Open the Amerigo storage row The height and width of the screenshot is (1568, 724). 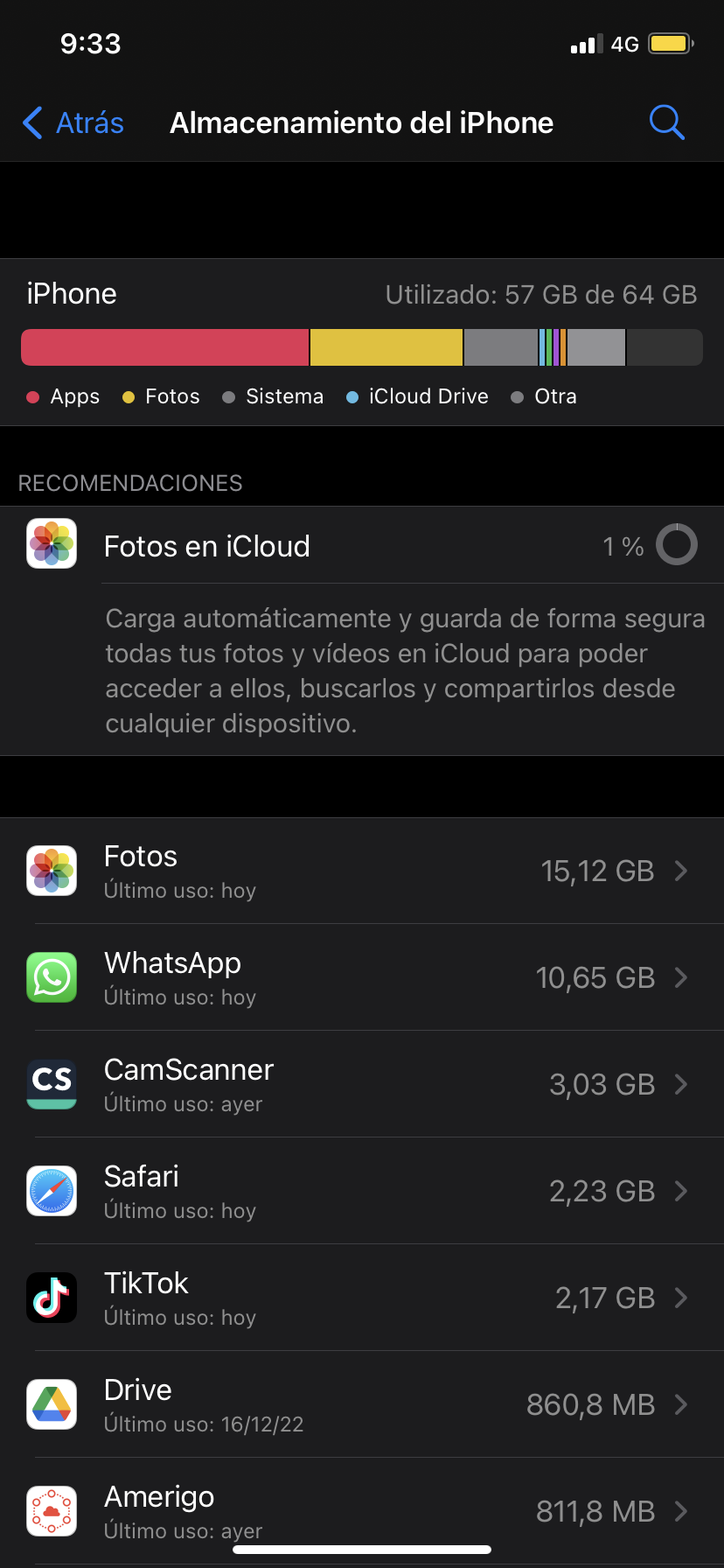[x=362, y=1510]
